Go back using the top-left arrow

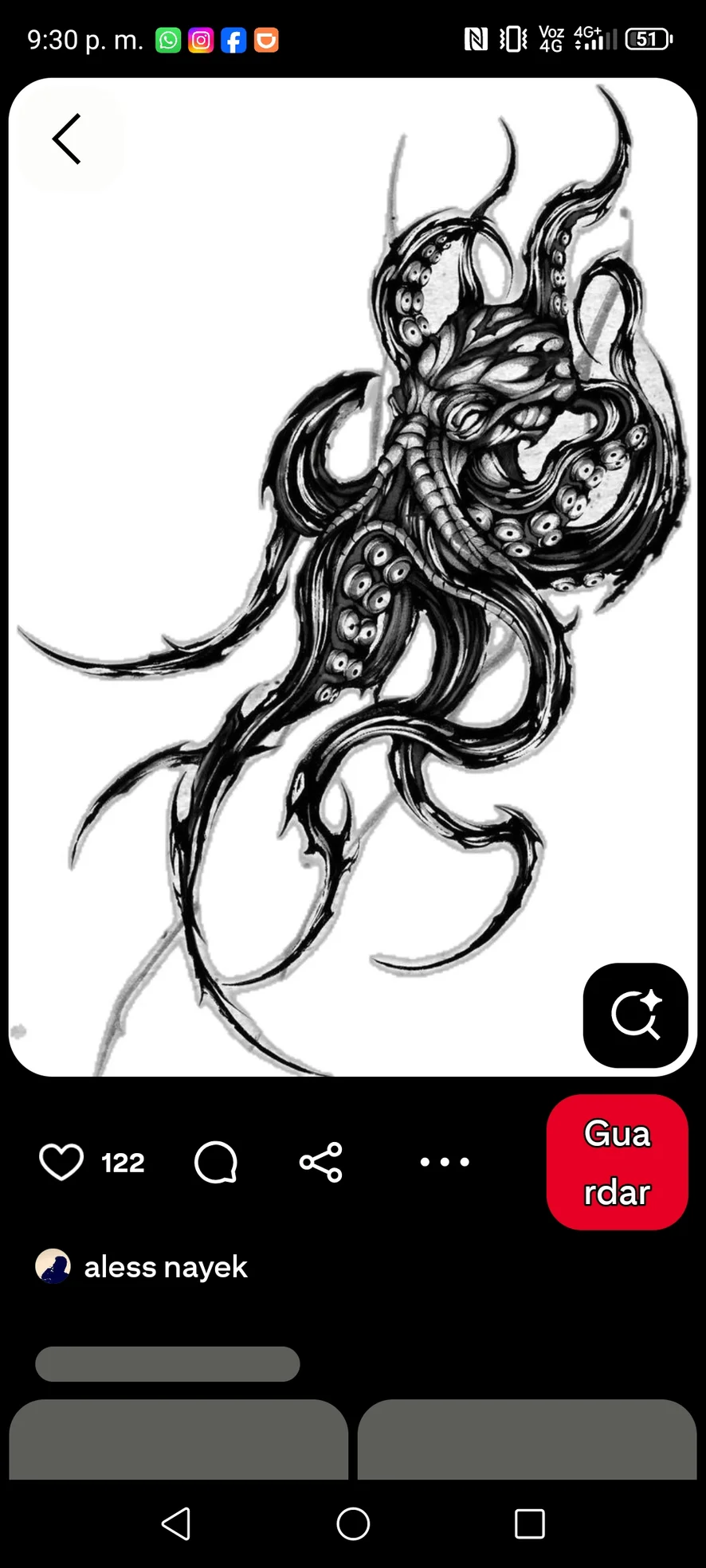[68, 139]
